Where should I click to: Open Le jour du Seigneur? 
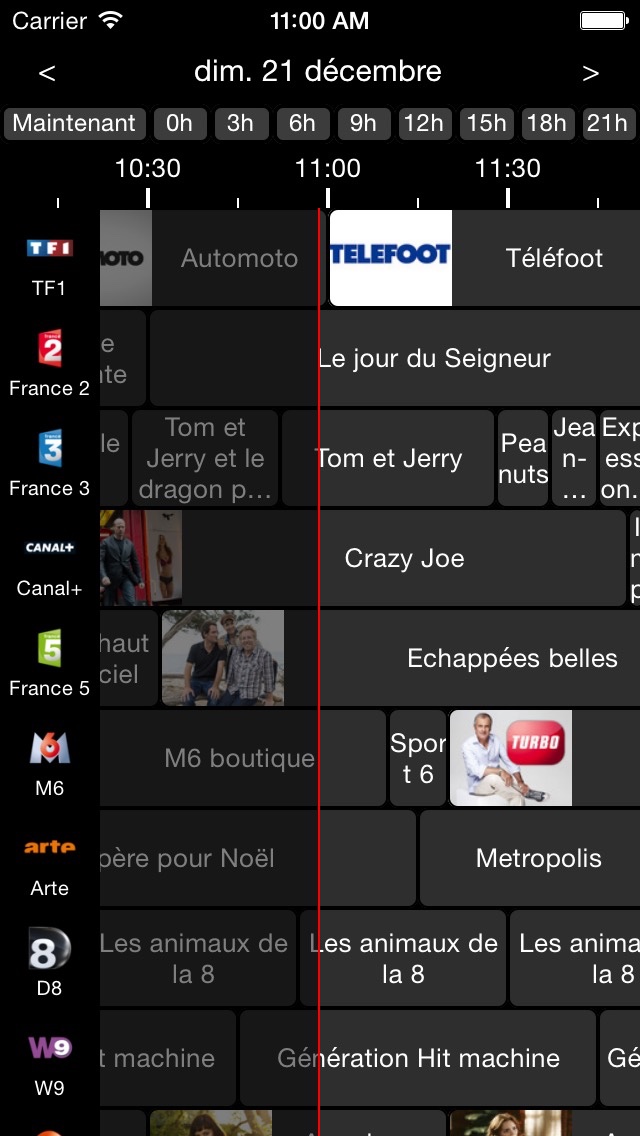434,358
